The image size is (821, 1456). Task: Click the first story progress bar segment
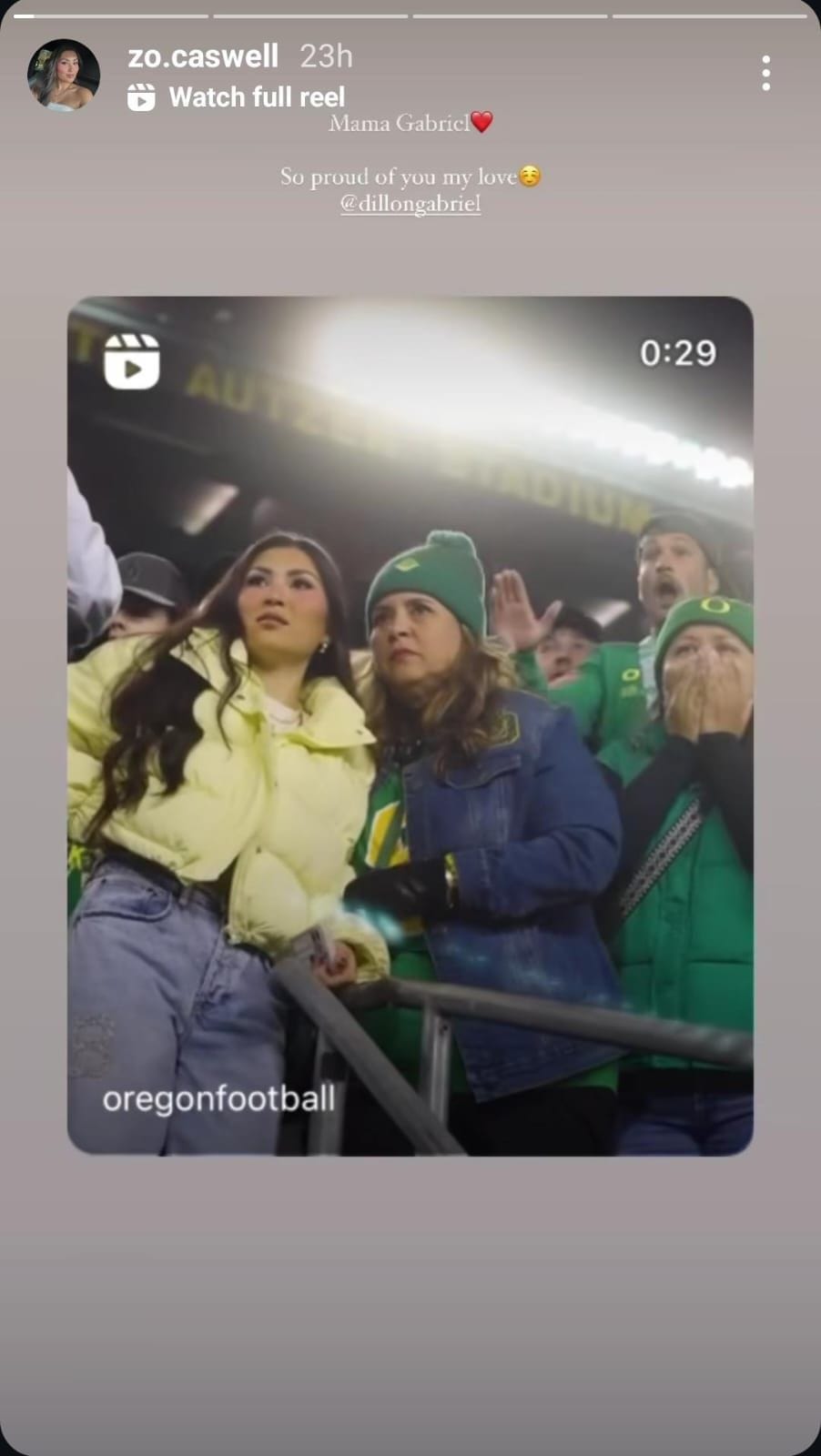tap(109, 14)
